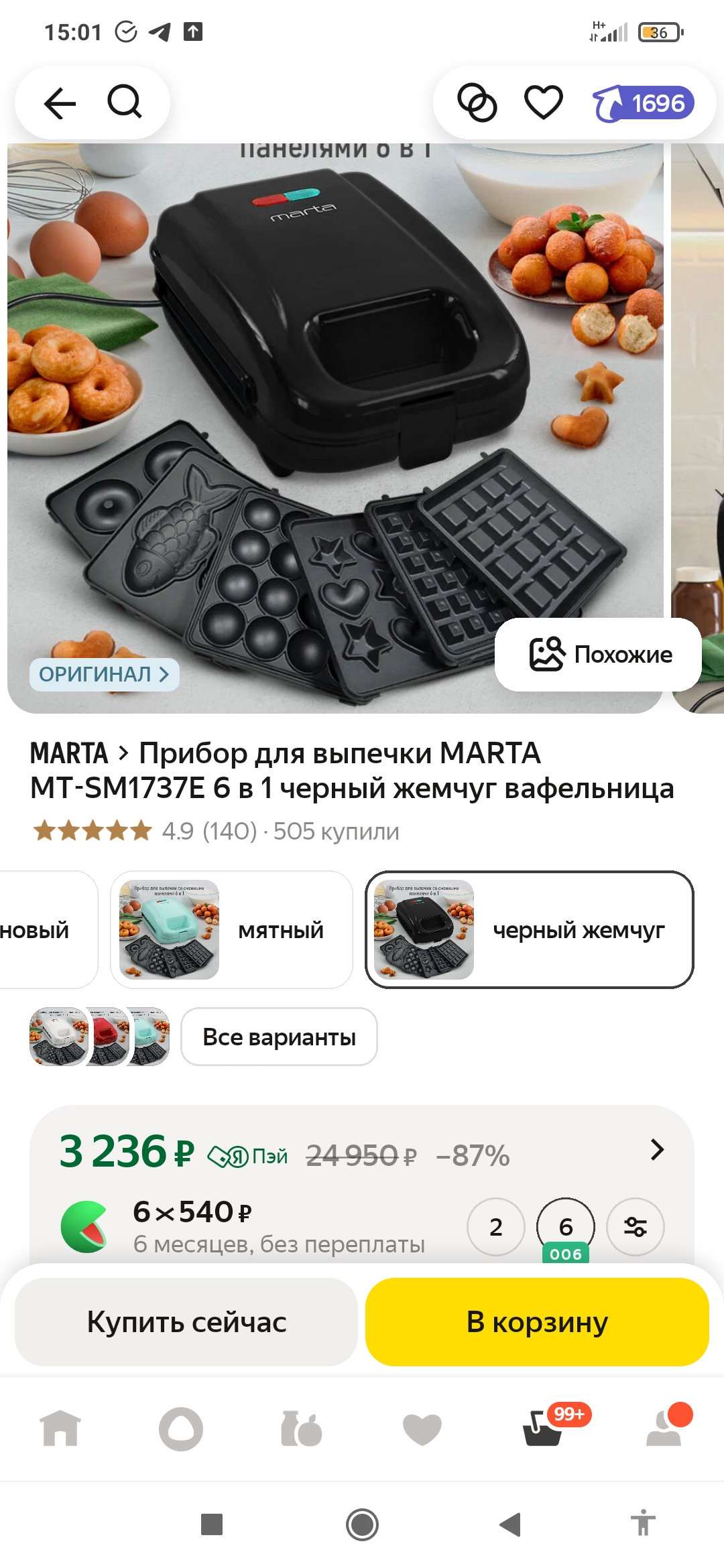724x1568 pixels.
Task: Add item with В корзину button
Action: [537, 1322]
